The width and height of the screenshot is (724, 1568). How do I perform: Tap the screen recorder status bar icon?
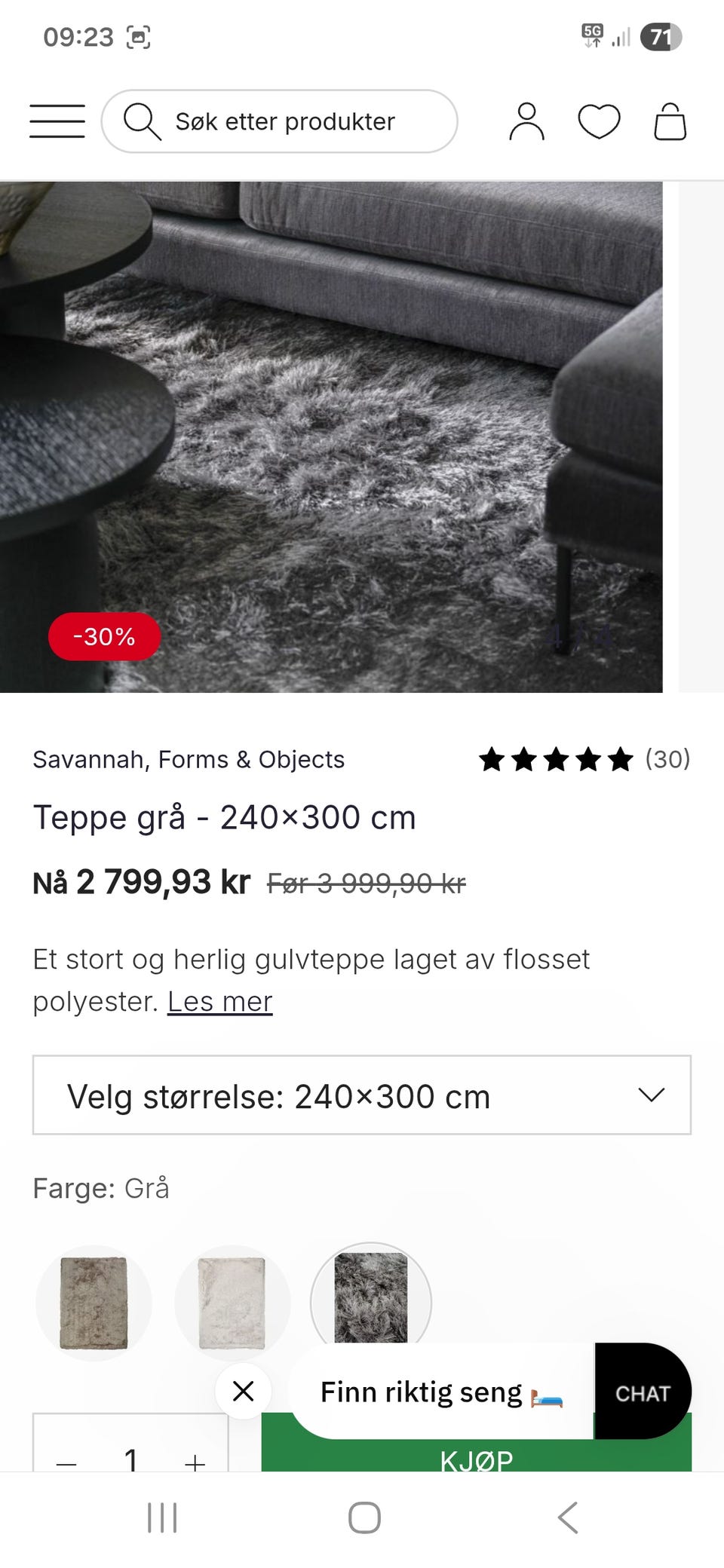point(140,35)
